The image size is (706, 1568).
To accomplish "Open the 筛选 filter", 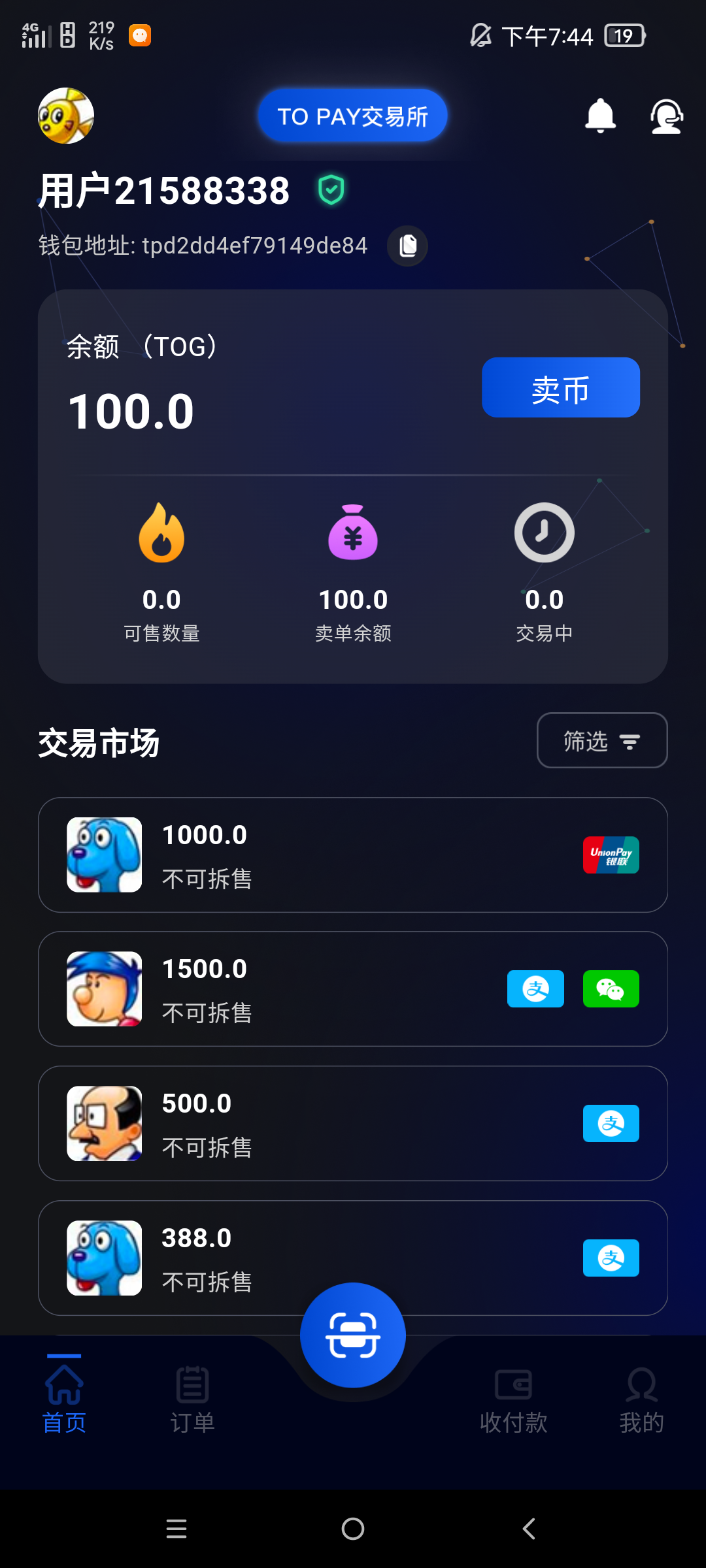I will 601,740.
